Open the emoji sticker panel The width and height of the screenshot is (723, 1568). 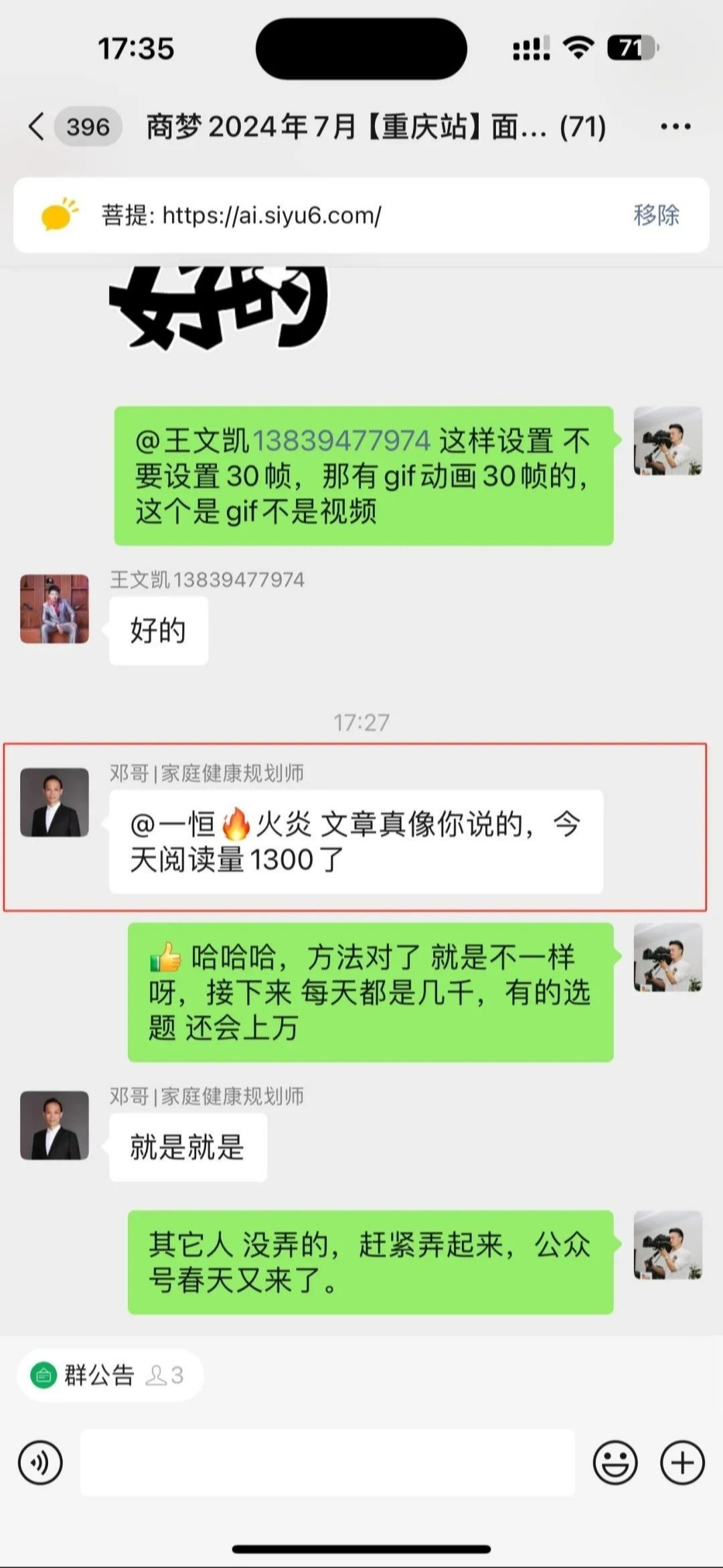click(x=615, y=1464)
